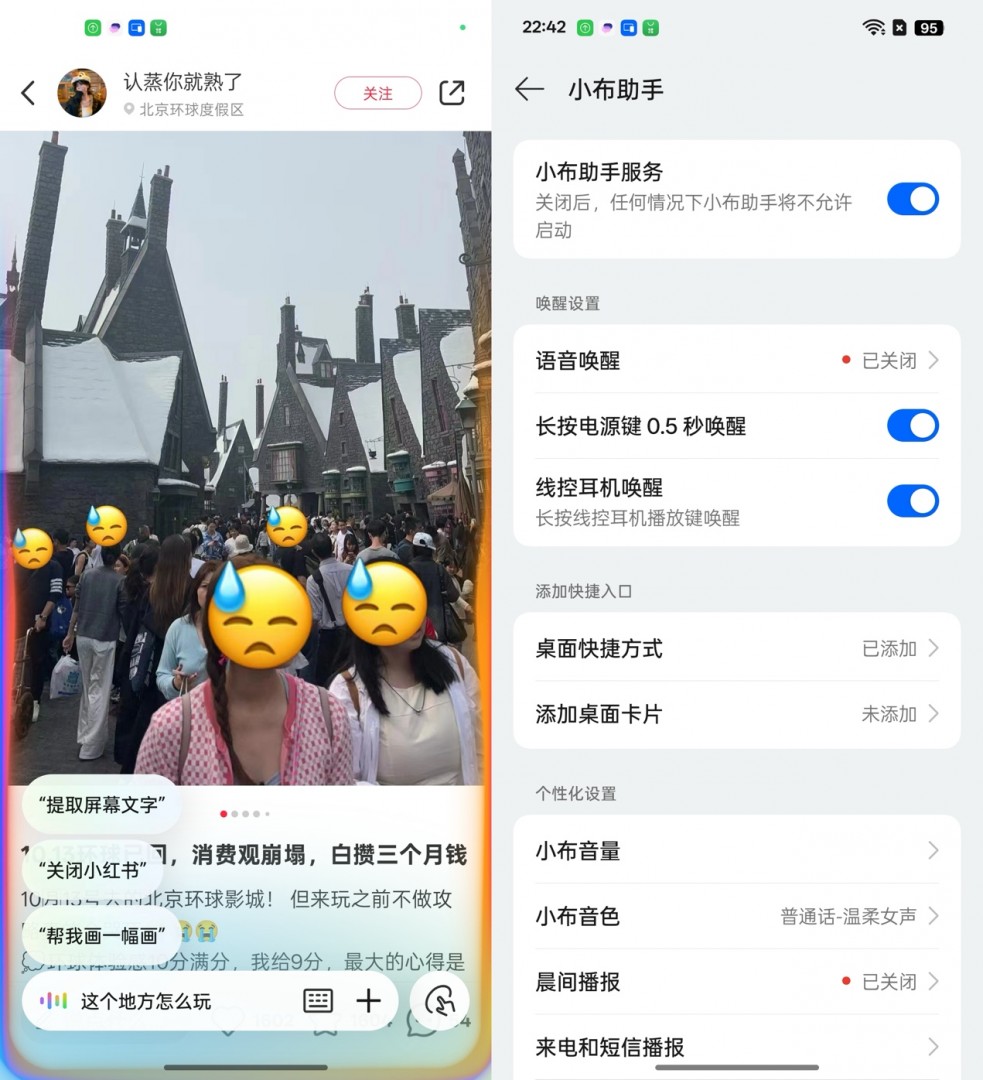Go back from the 小布助手 settings
983x1080 pixels.
[x=529, y=90]
